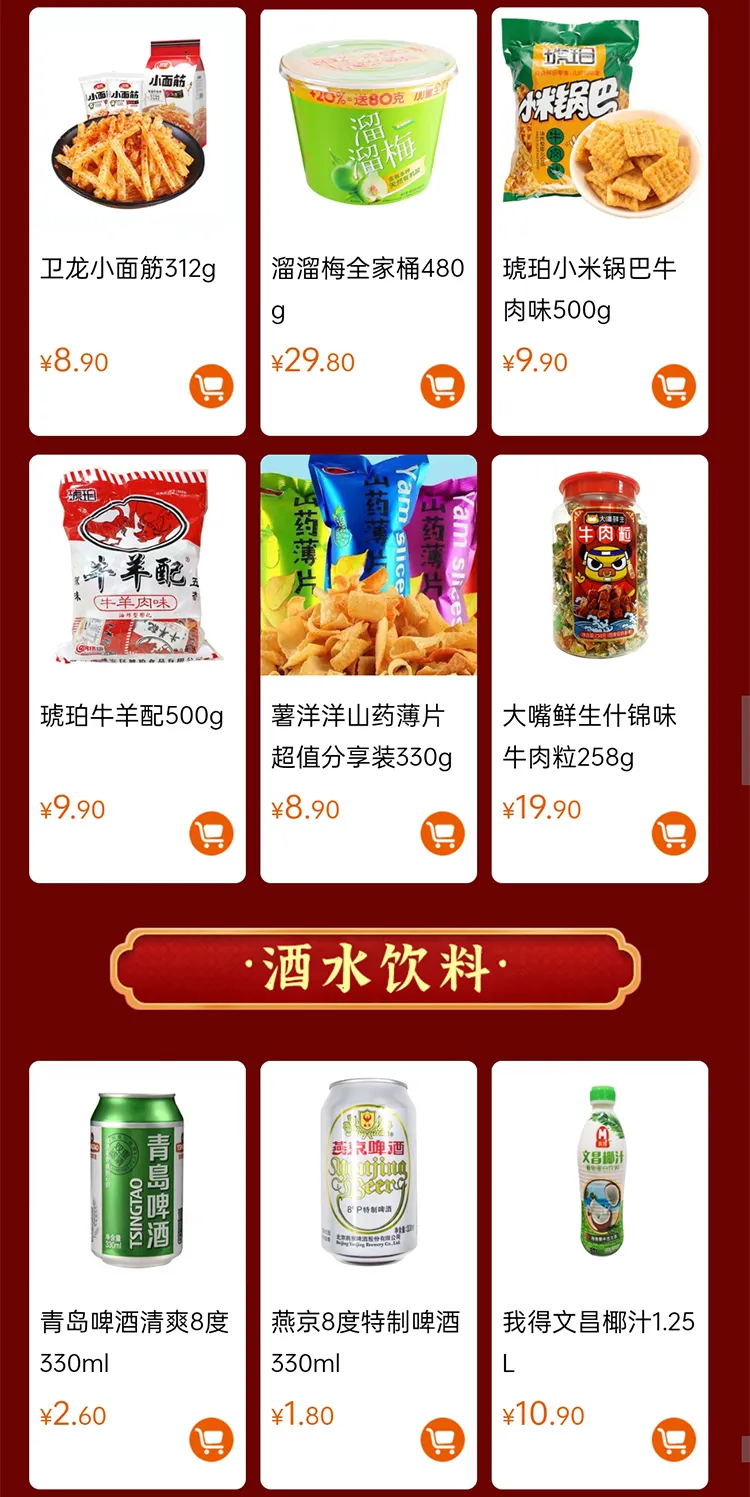Open 琥珀小米锅巴牛肉味500g product page
This screenshot has width=750, height=1497.
pos(600,130)
